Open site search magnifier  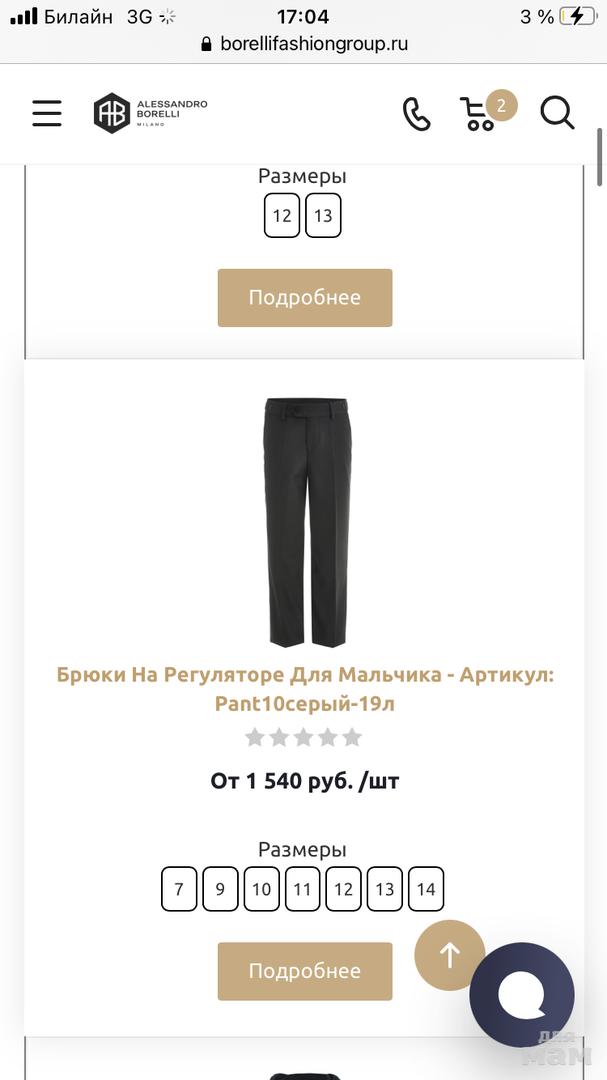tap(557, 112)
